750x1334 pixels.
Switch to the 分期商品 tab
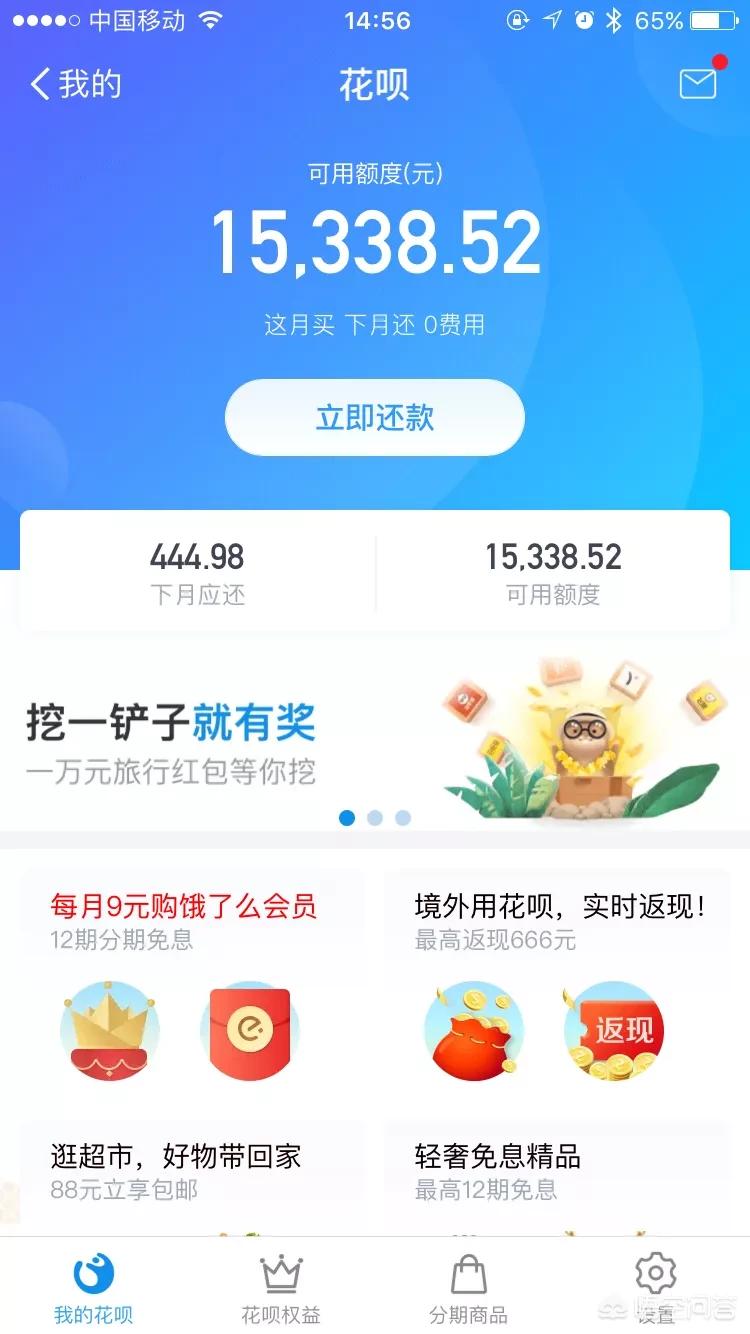point(468,1287)
